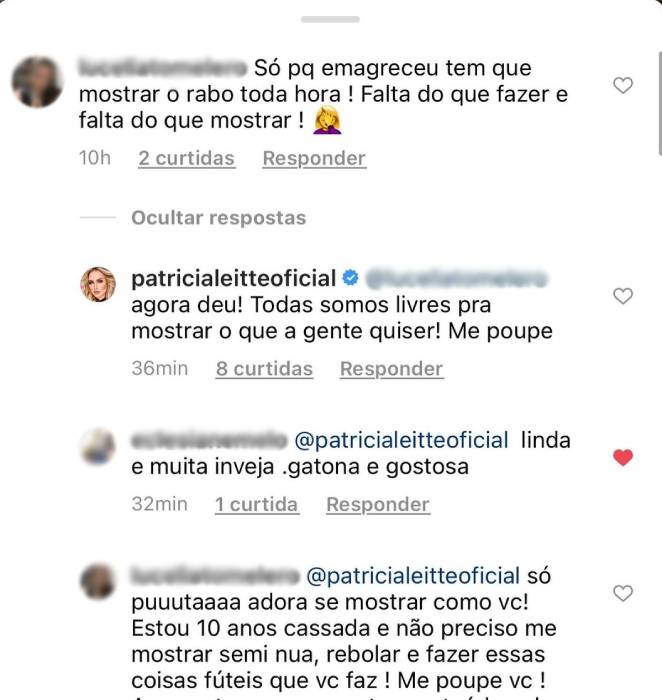Tap Responder under the 32min reply
Viewport: 662px width, 700px height.
(x=378, y=504)
